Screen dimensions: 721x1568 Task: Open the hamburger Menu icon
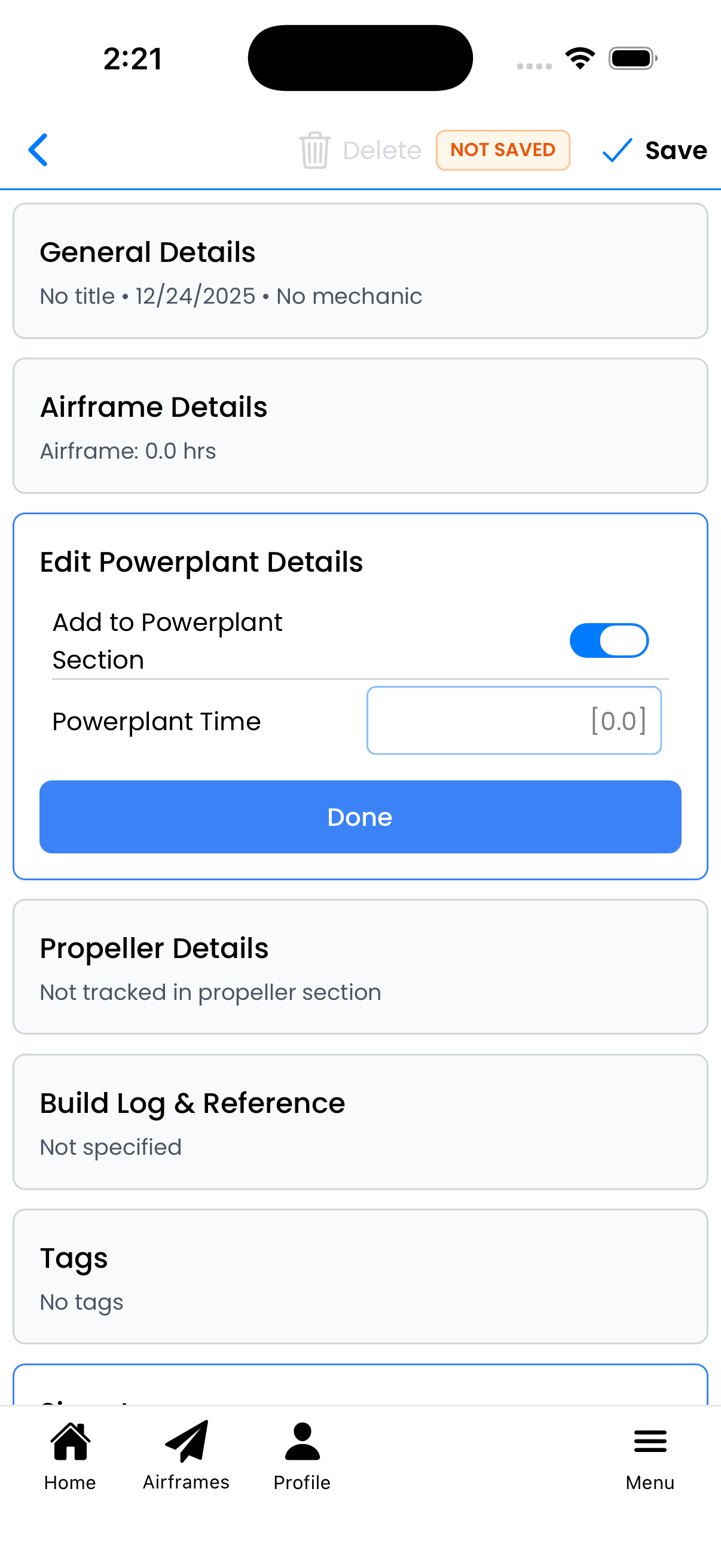pos(649,1441)
